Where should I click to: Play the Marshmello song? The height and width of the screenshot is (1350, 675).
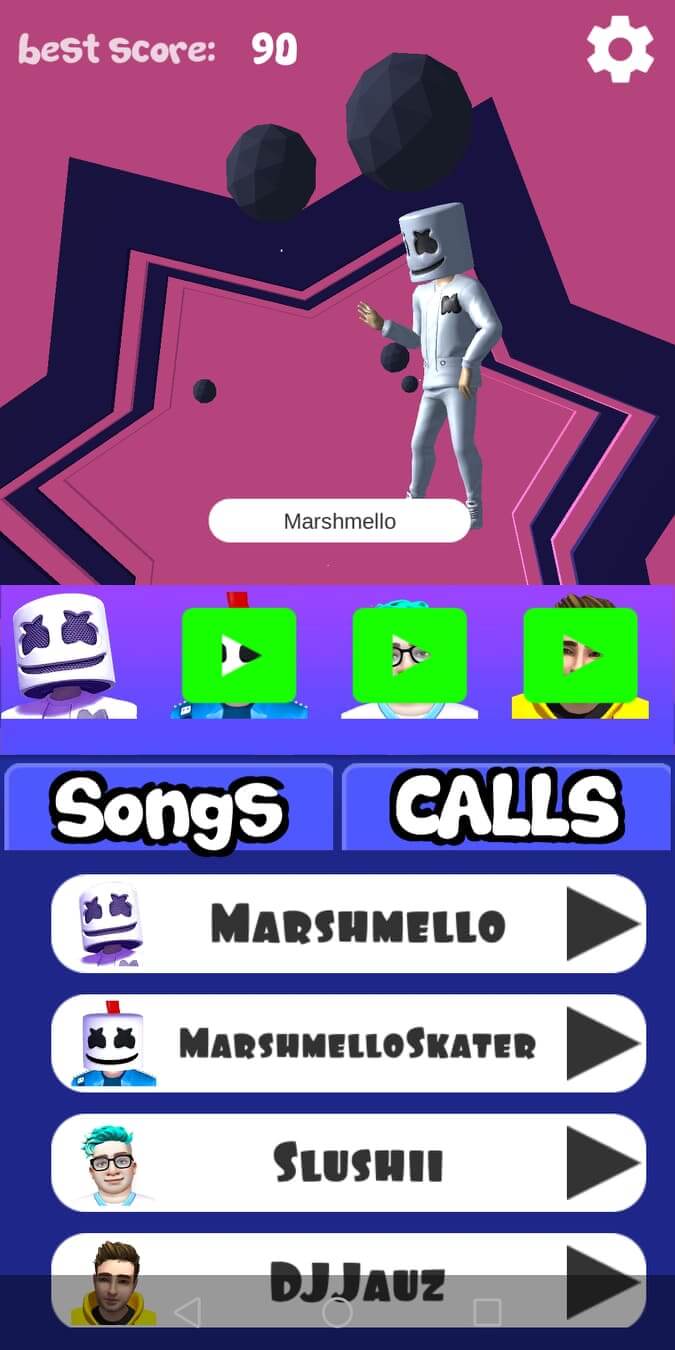pyautogui.click(x=349, y=924)
